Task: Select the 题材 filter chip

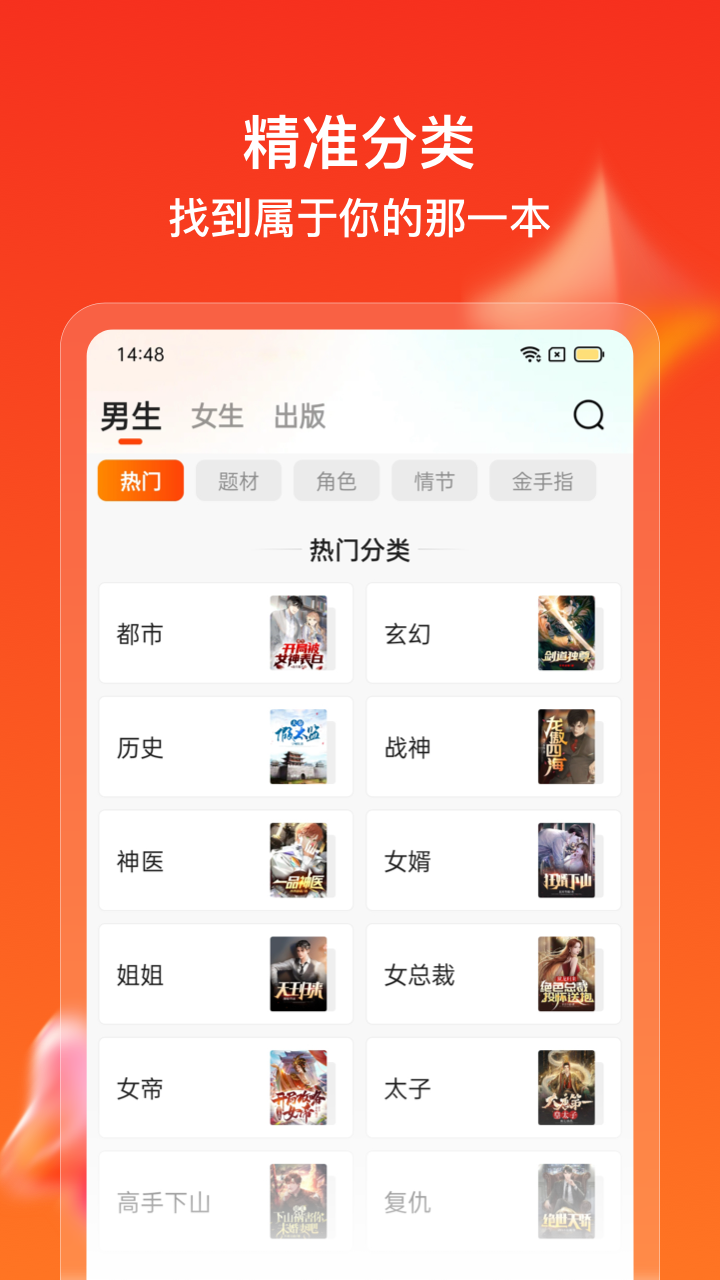Action: pos(238,480)
